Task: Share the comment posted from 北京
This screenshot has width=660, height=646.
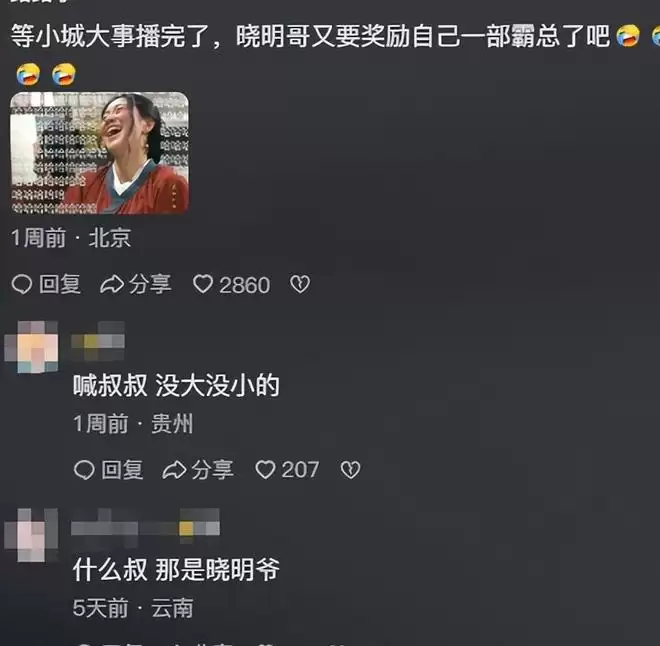Action: pos(136,285)
